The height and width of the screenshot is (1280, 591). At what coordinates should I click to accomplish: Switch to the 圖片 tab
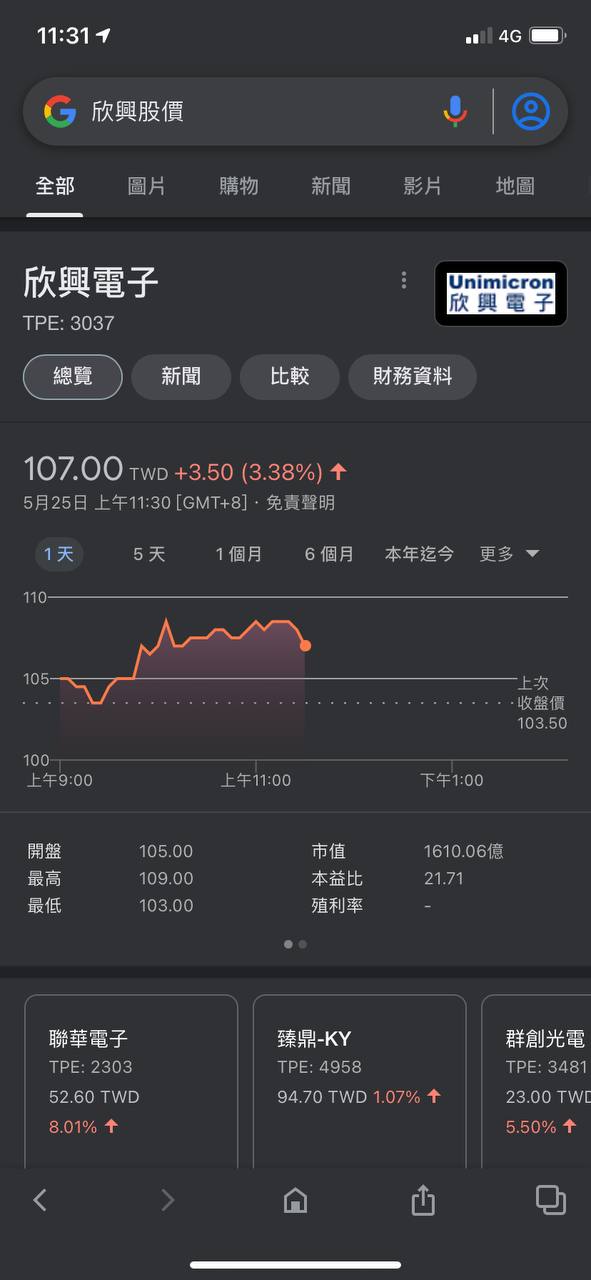[x=147, y=186]
